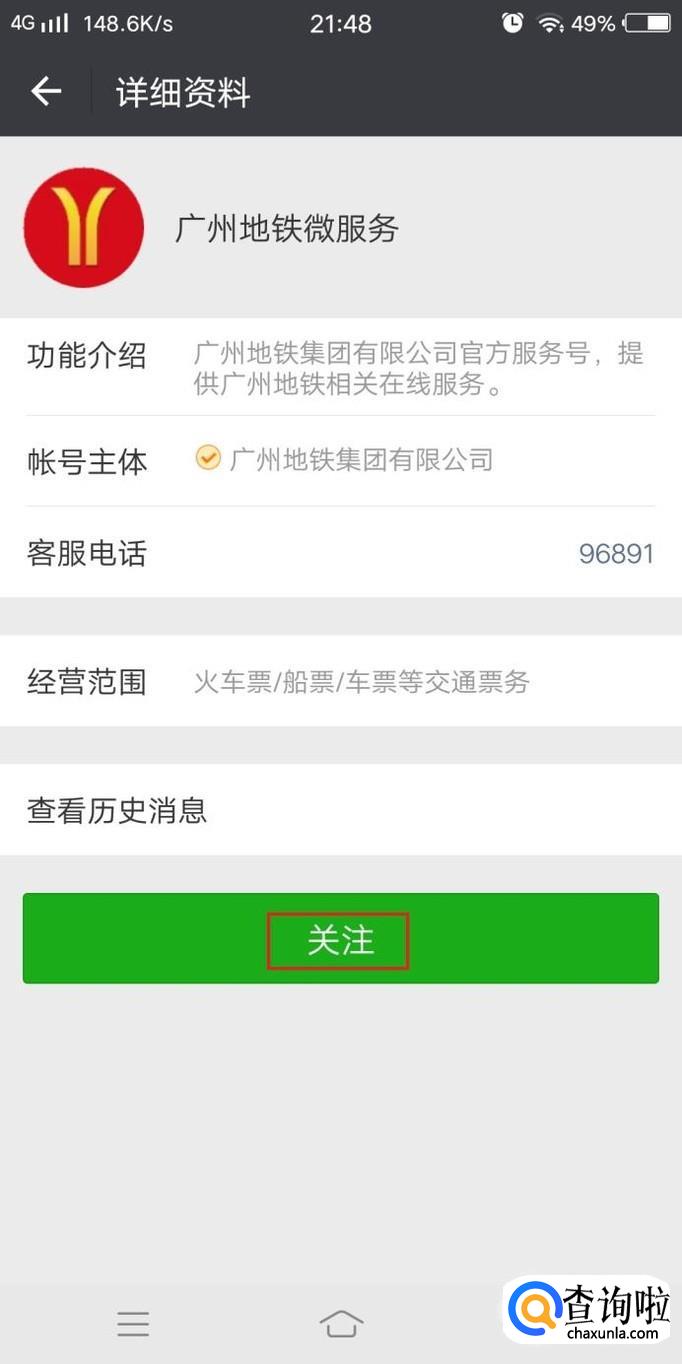The image size is (682, 1364).
Task: Open the 经营范围 row
Action: click(340, 682)
